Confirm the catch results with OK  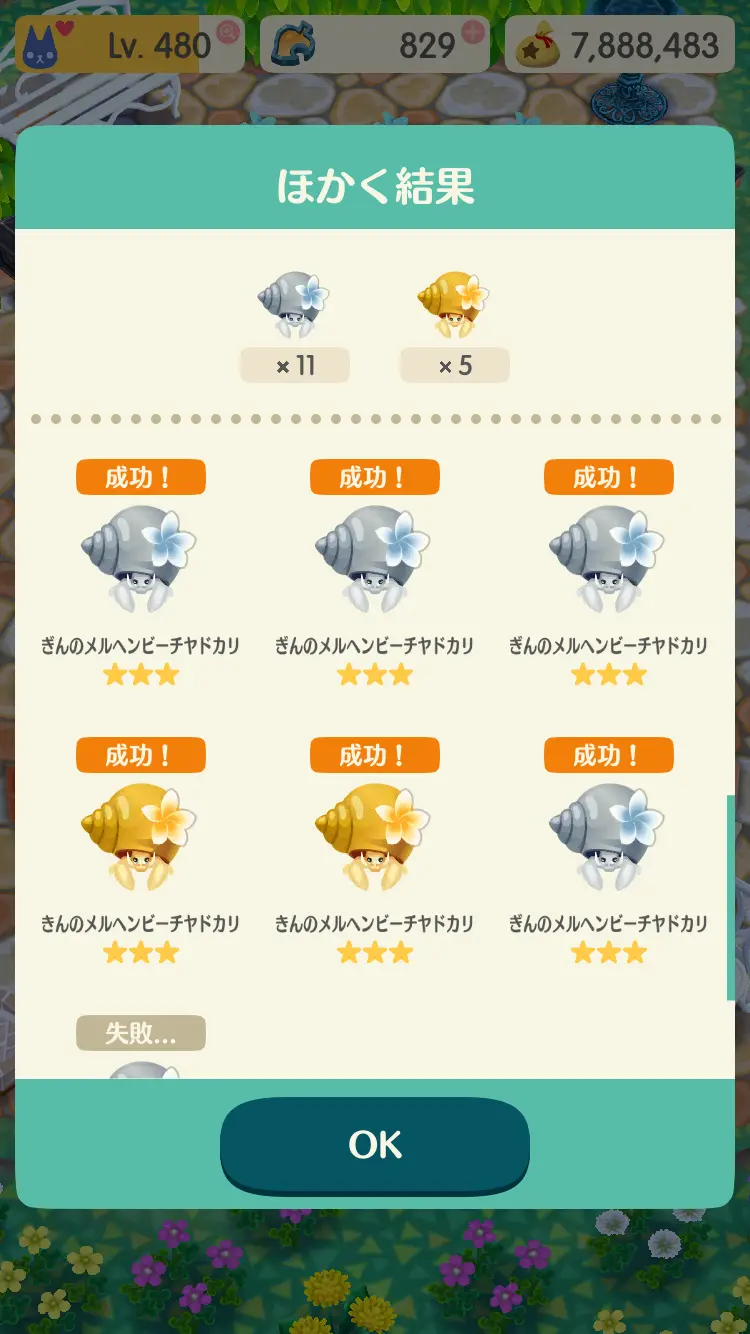tap(374, 1144)
